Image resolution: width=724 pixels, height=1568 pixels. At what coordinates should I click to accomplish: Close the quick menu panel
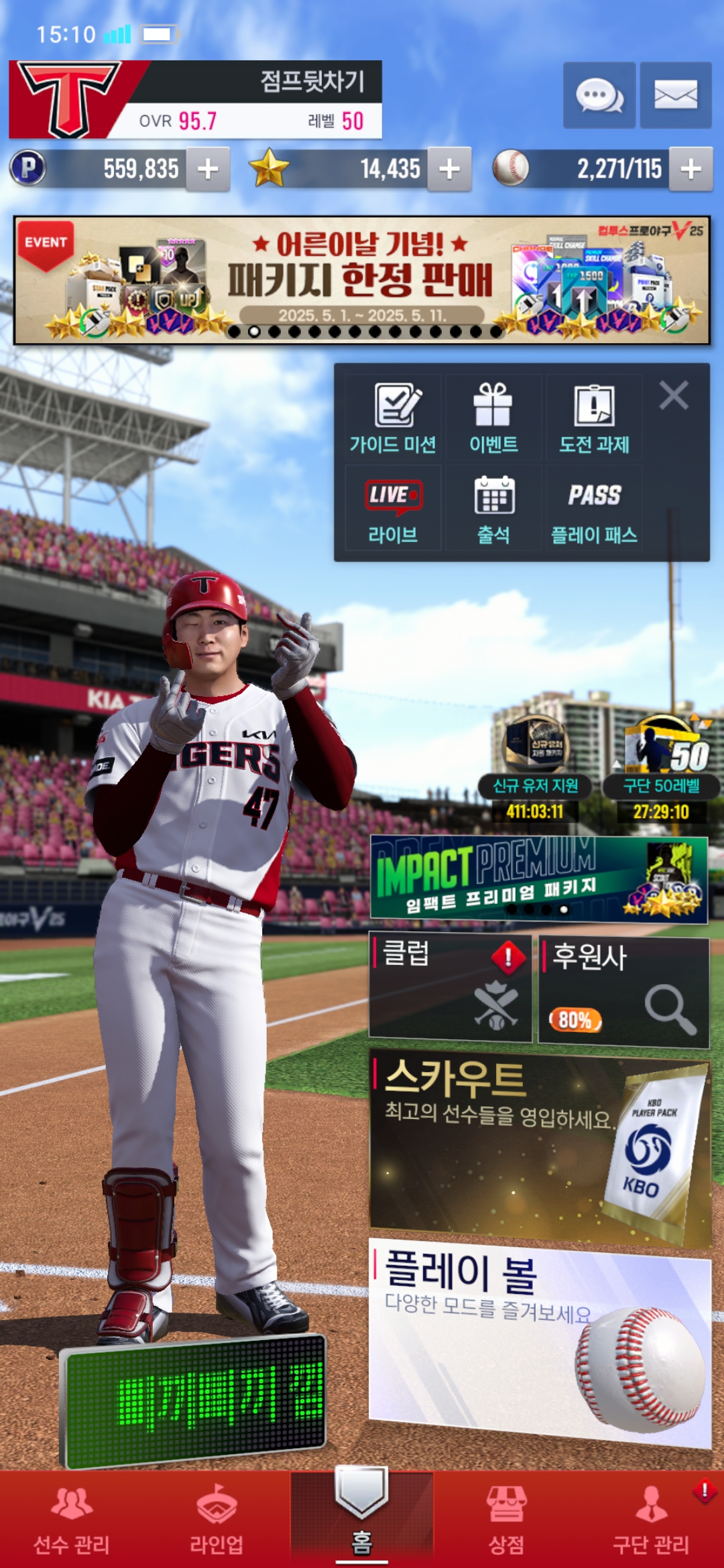point(674,395)
